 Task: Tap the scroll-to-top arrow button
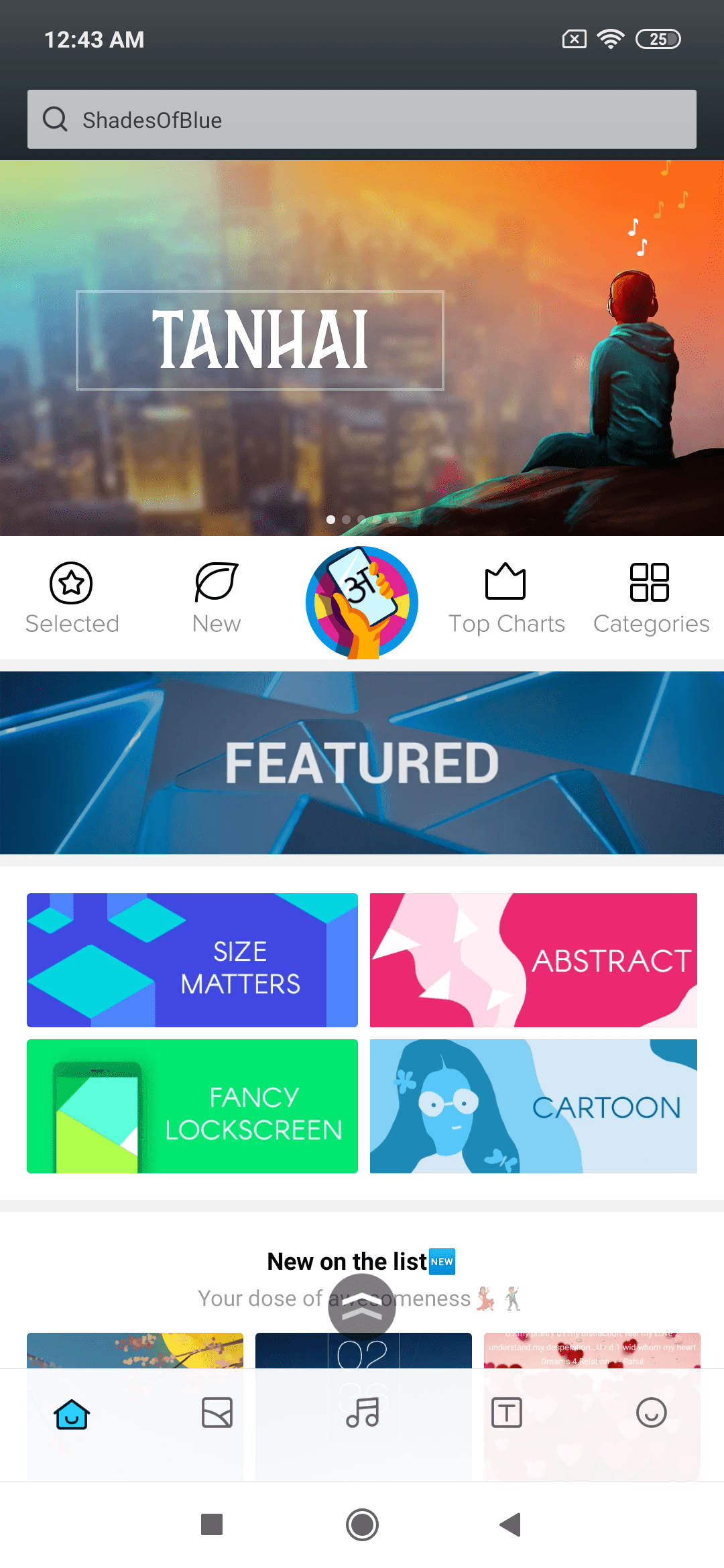362,1307
